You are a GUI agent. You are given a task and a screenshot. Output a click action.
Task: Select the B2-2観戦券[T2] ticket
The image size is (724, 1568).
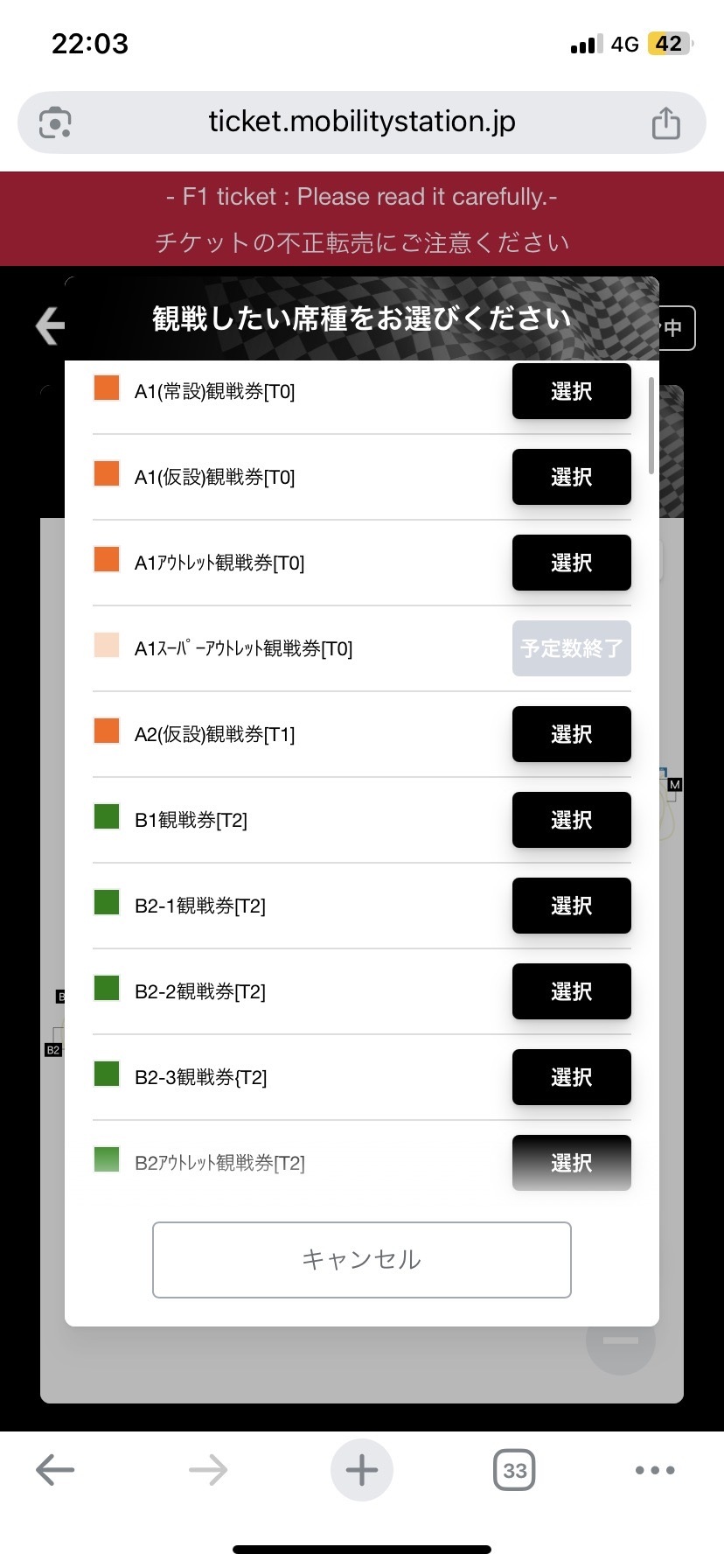(571, 991)
